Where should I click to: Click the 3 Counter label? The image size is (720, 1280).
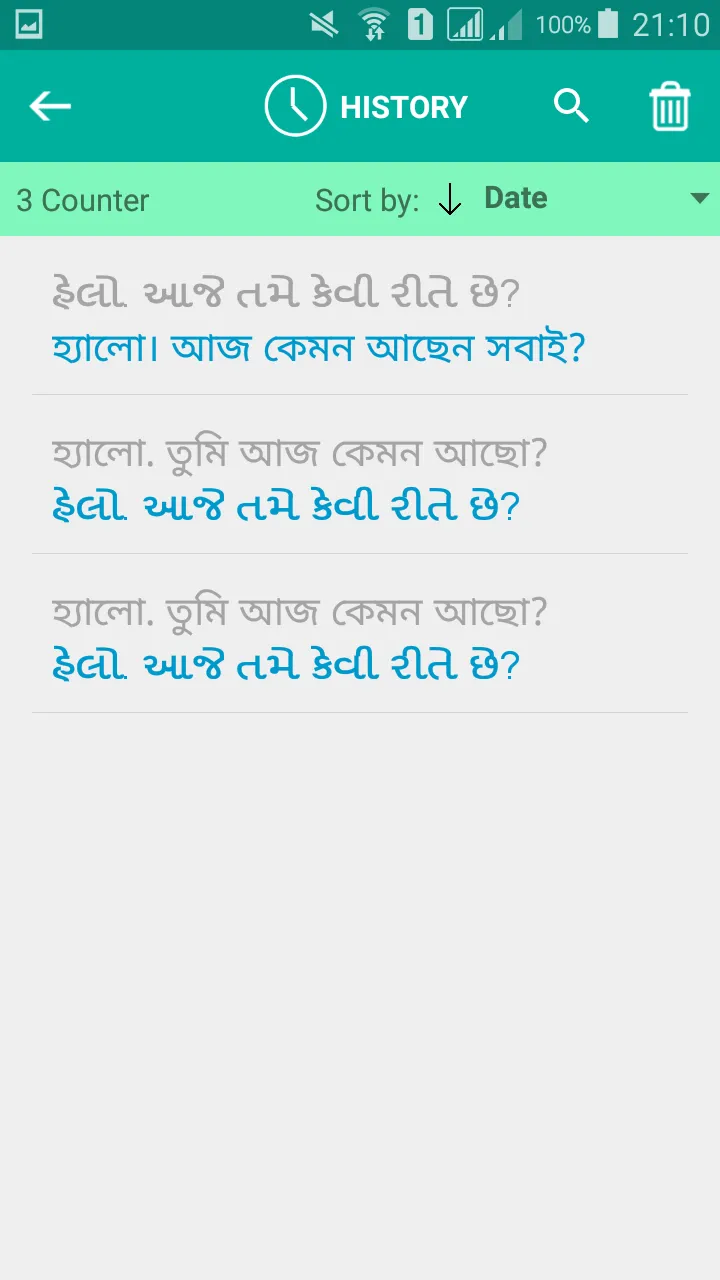click(x=83, y=200)
